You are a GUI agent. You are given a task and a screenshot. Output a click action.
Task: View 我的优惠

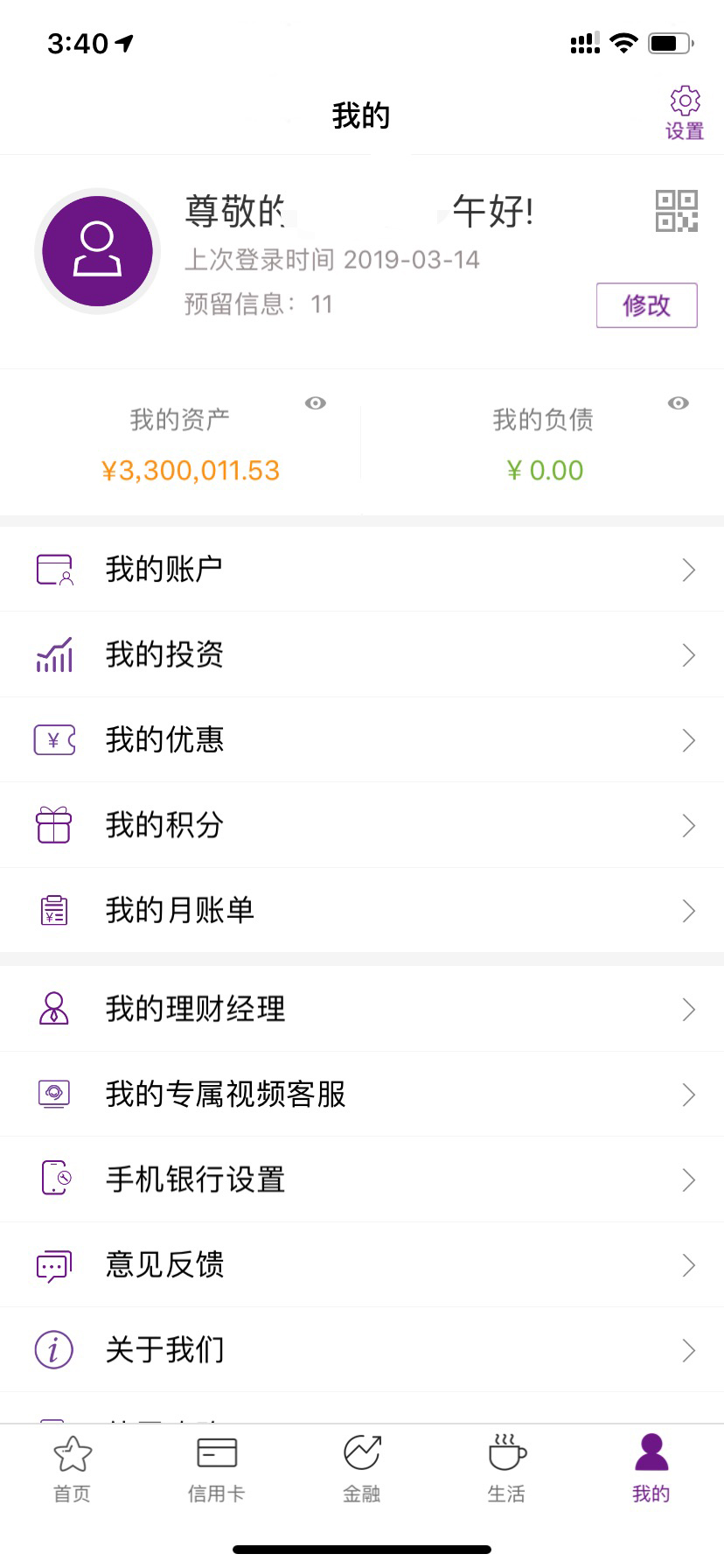pos(362,740)
